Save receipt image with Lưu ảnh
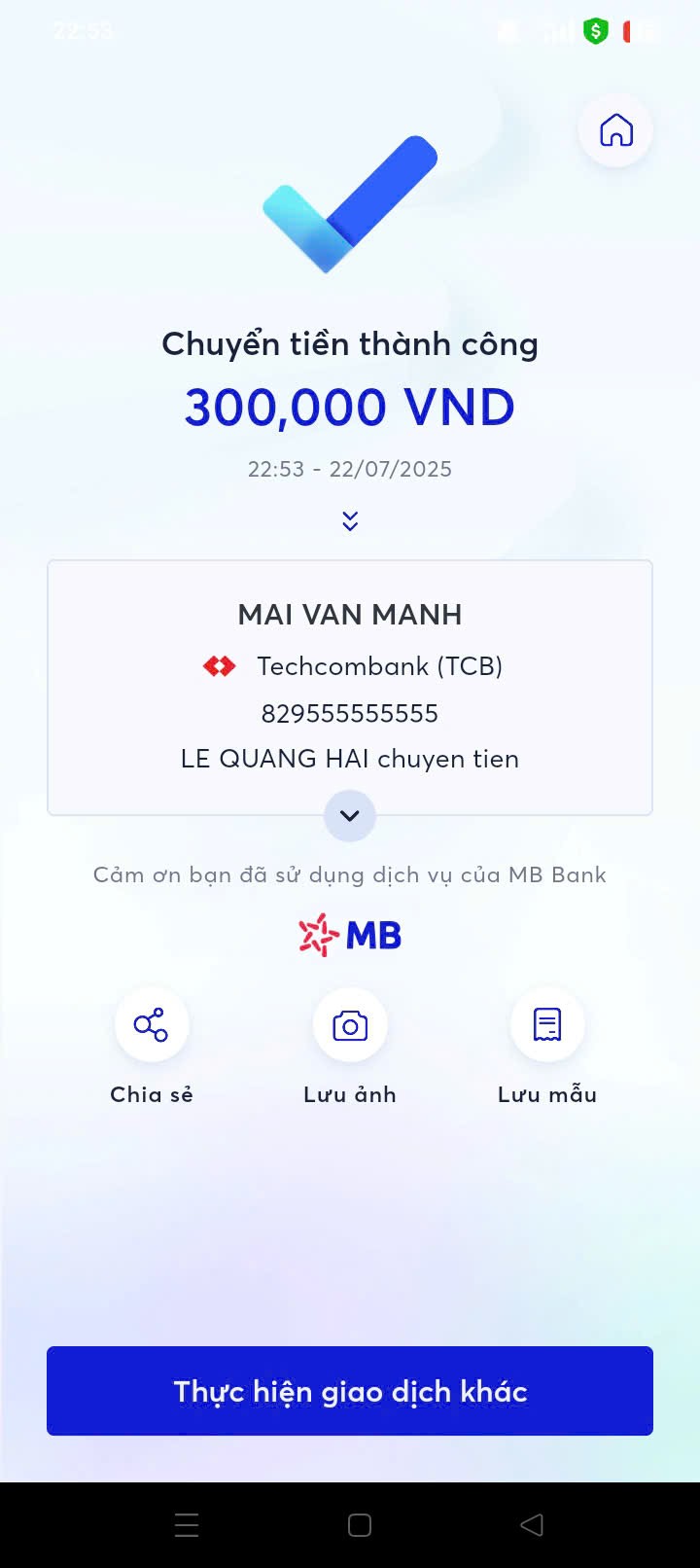This screenshot has height=1568, width=700. tap(350, 1025)
